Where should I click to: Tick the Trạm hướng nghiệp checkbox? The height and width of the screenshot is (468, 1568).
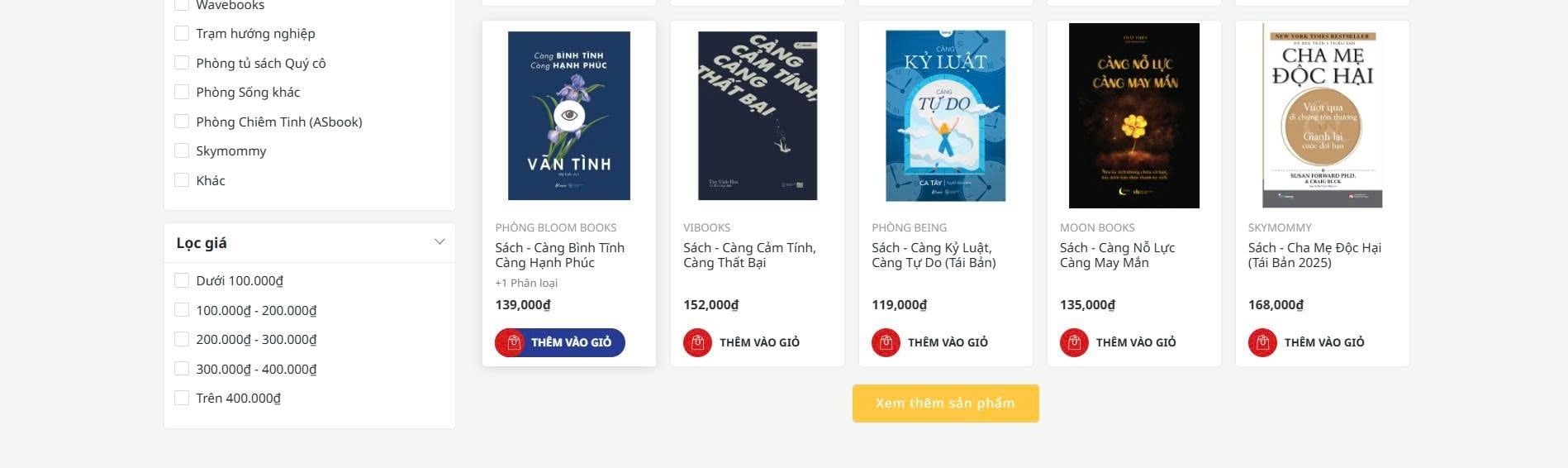(182, 34)
